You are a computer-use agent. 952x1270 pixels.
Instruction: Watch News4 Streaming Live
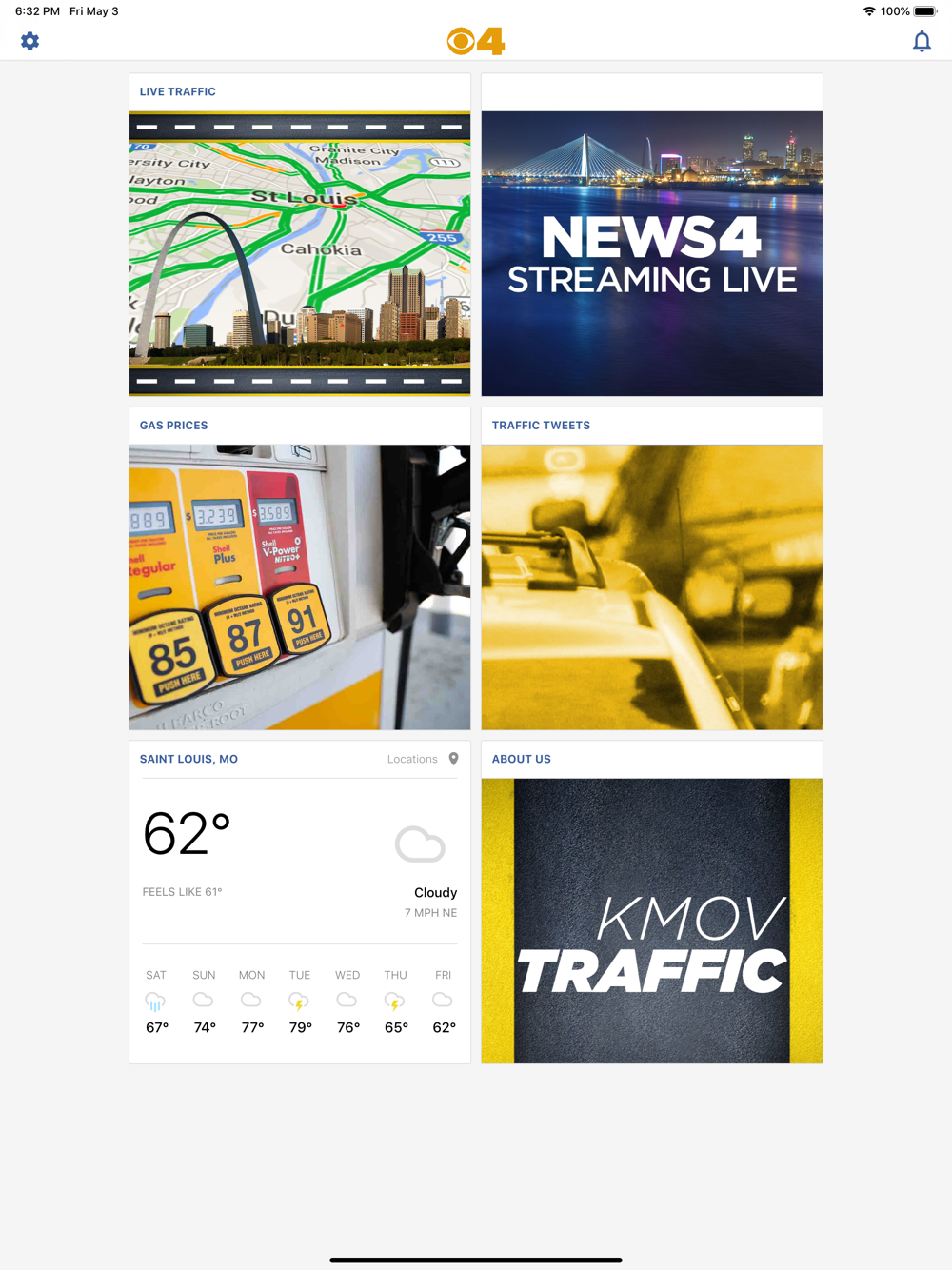pos(652,253)
